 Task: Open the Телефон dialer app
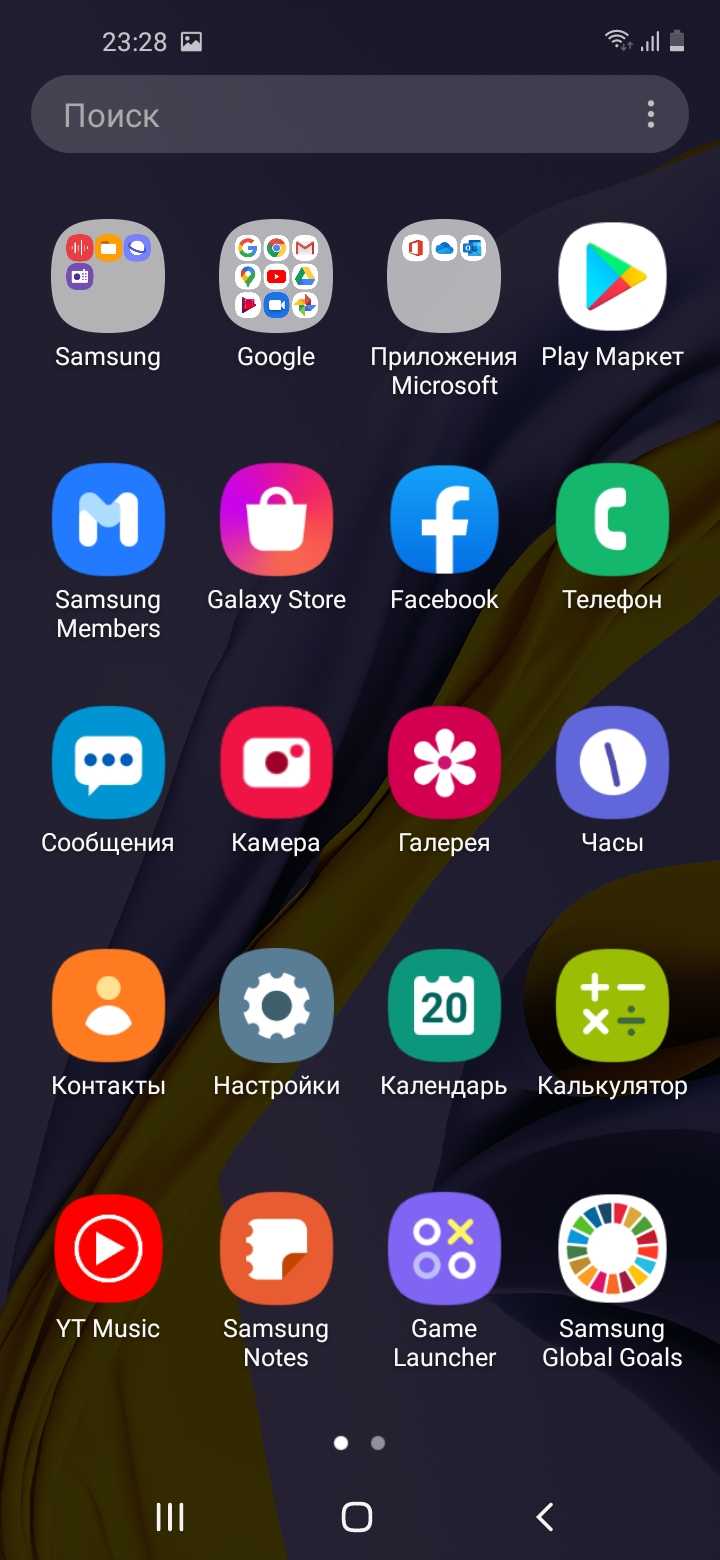point(612,519)
